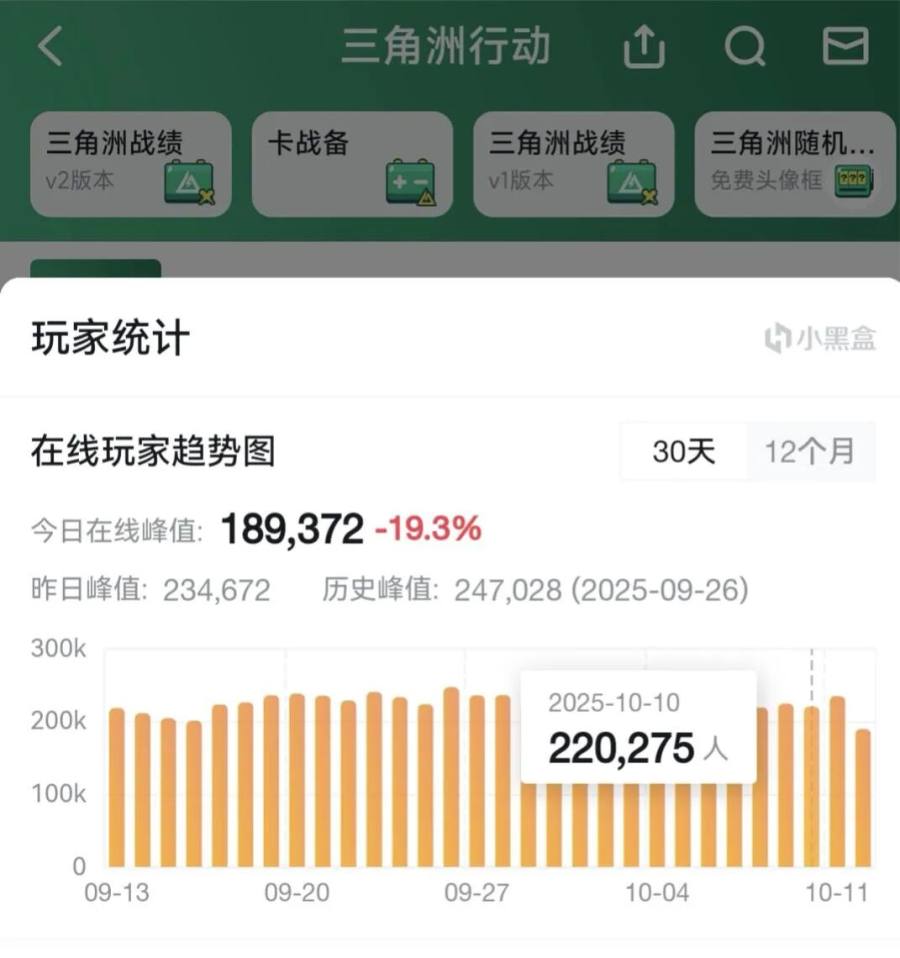Open the 卡战备 card
Viewport: 900px width, 958px height.
352,164
